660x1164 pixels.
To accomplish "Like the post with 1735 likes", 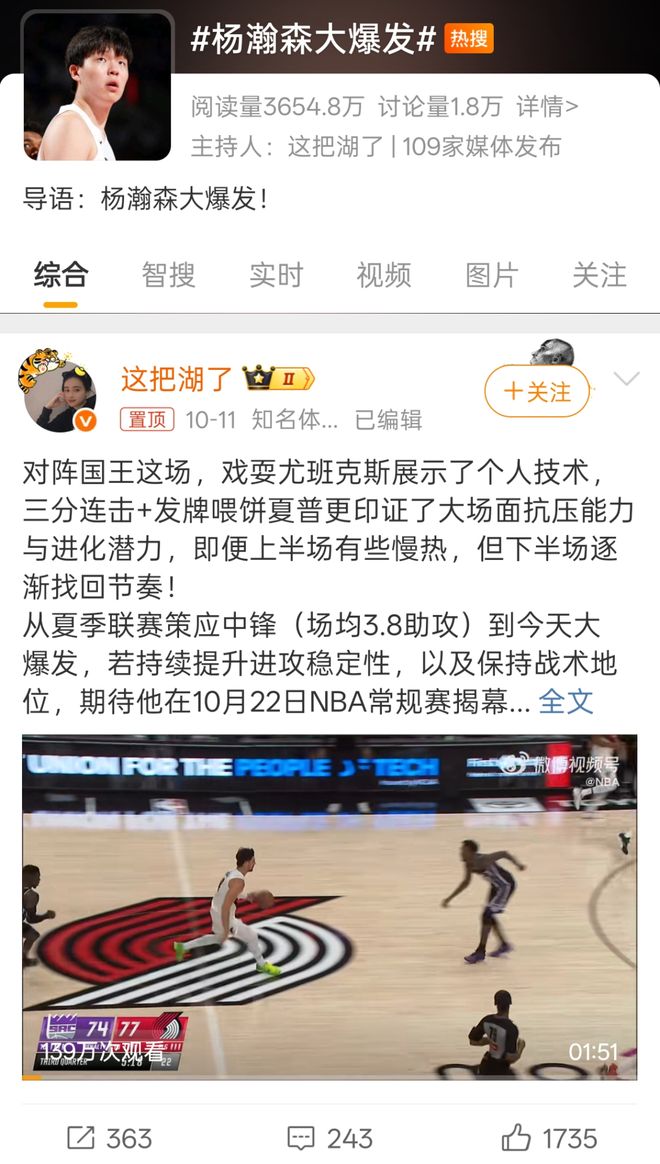I will pyautogui.click(x=549, y=1137).
